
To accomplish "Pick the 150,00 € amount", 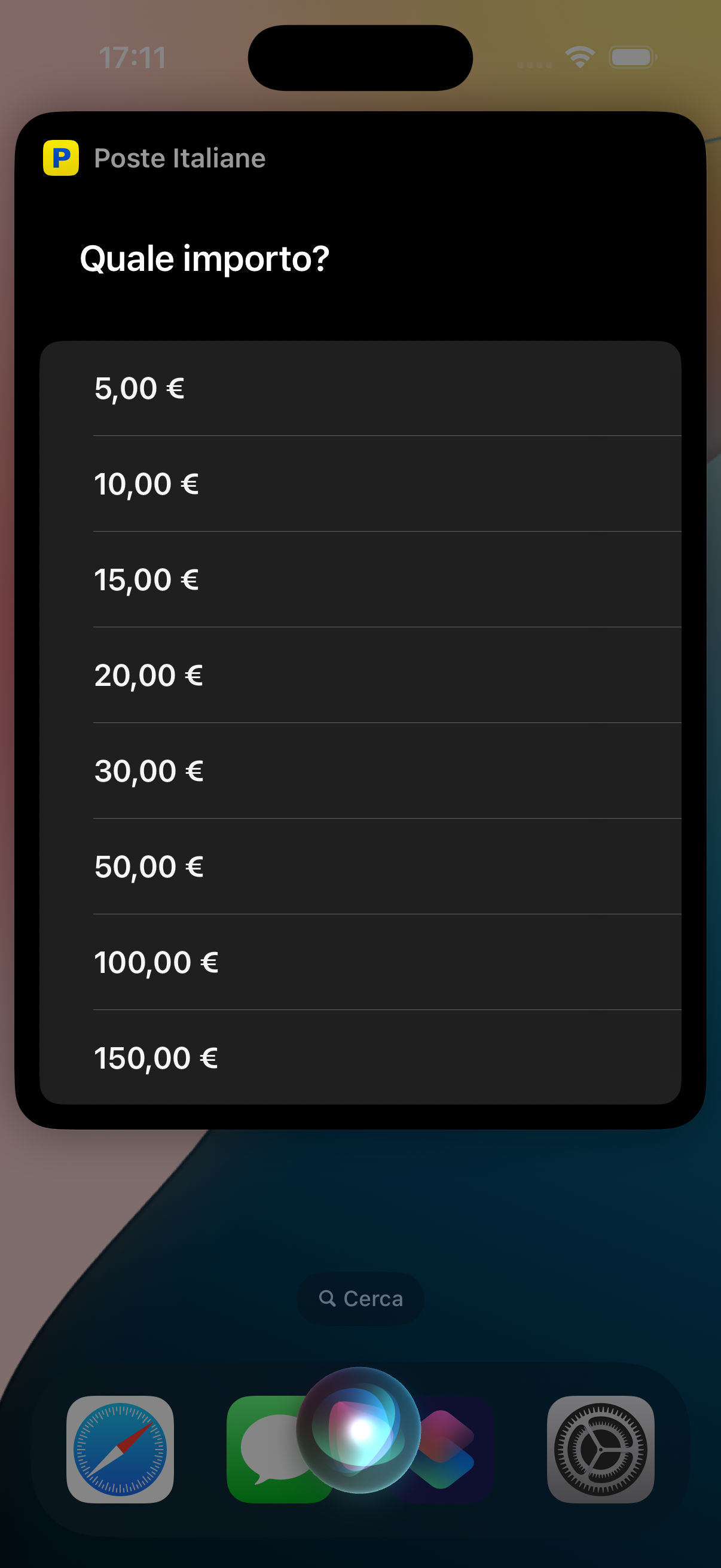I will [360, 1057].
